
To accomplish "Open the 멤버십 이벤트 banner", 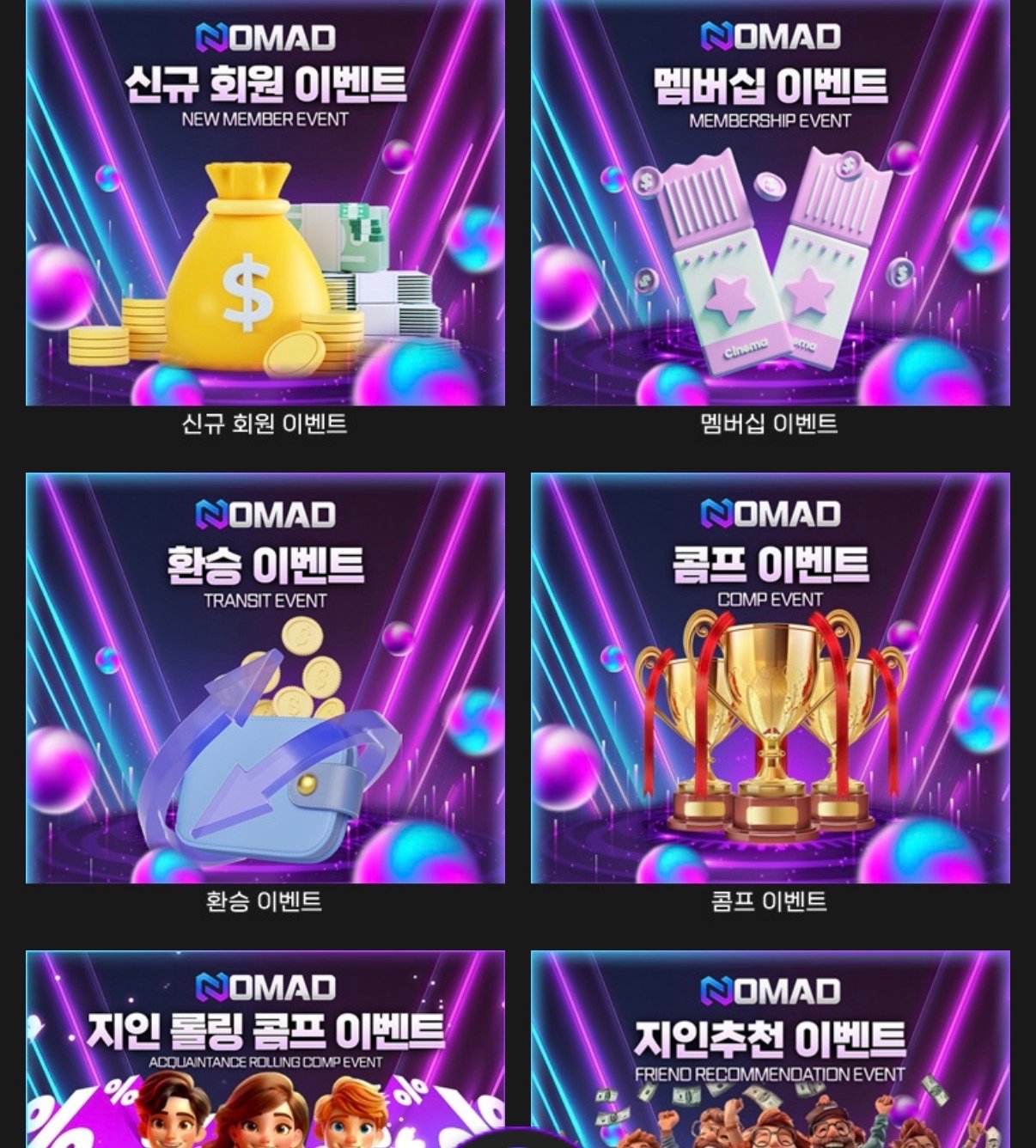I will tap(770, 203).
